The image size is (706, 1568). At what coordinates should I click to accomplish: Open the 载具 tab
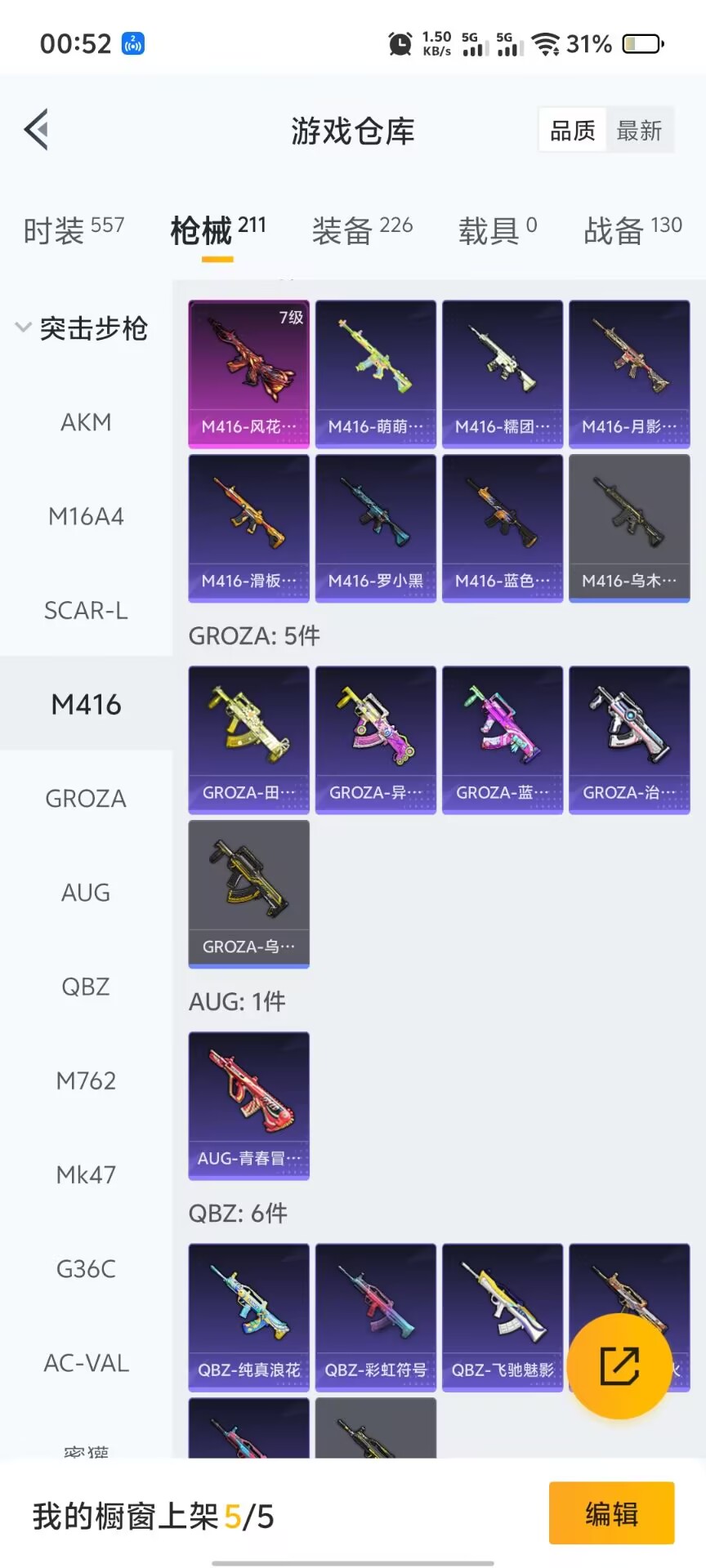coord(497,230)
